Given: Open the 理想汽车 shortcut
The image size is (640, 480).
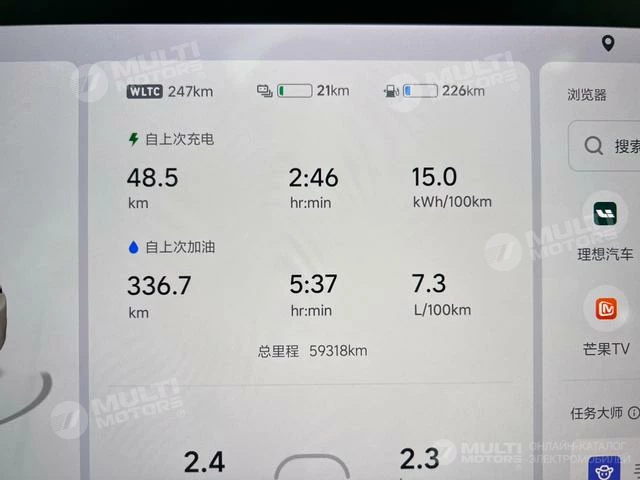Looking at the screenshot, I should (x=606, y=215).
